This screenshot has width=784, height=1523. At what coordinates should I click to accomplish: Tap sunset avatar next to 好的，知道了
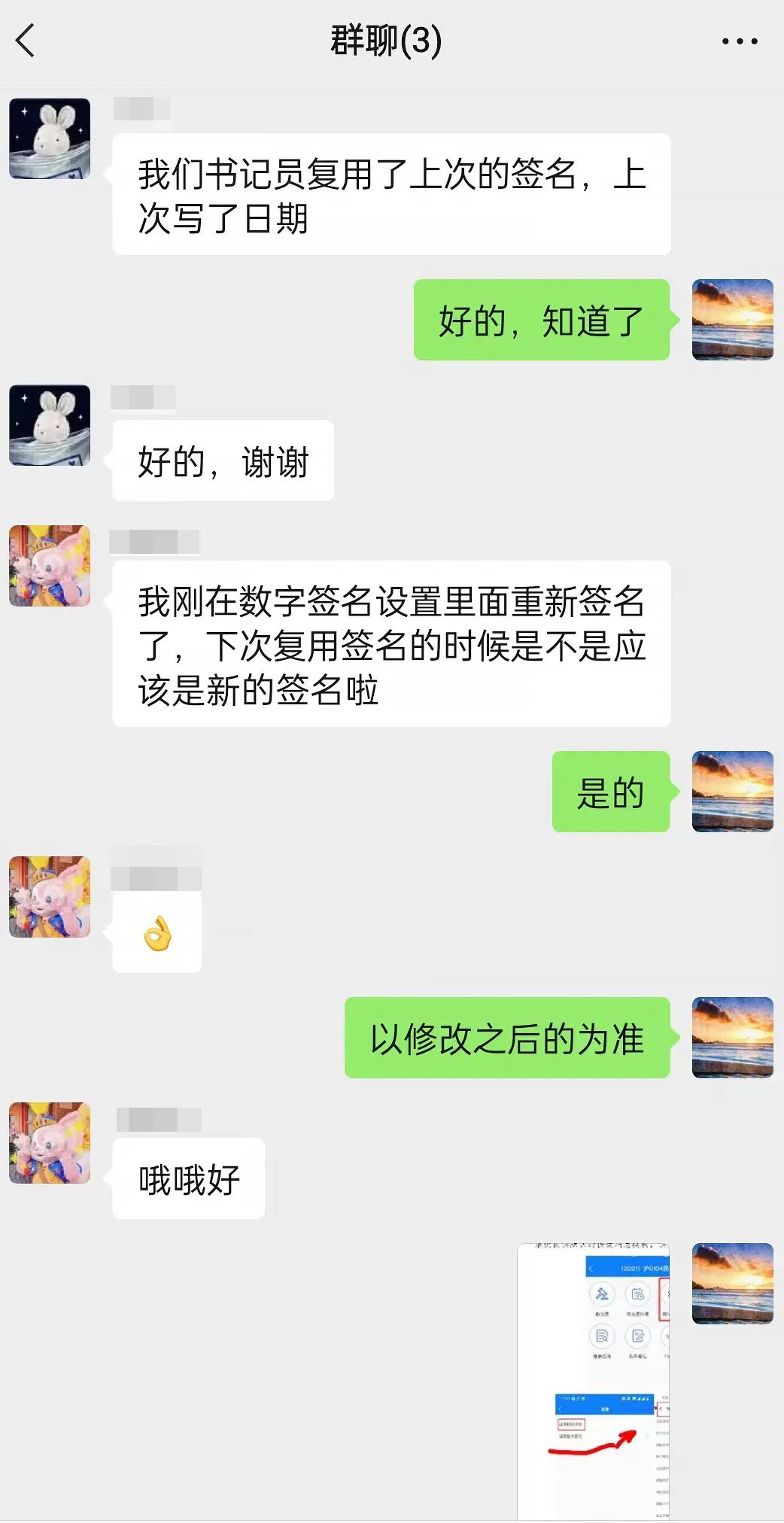(732, 320)
